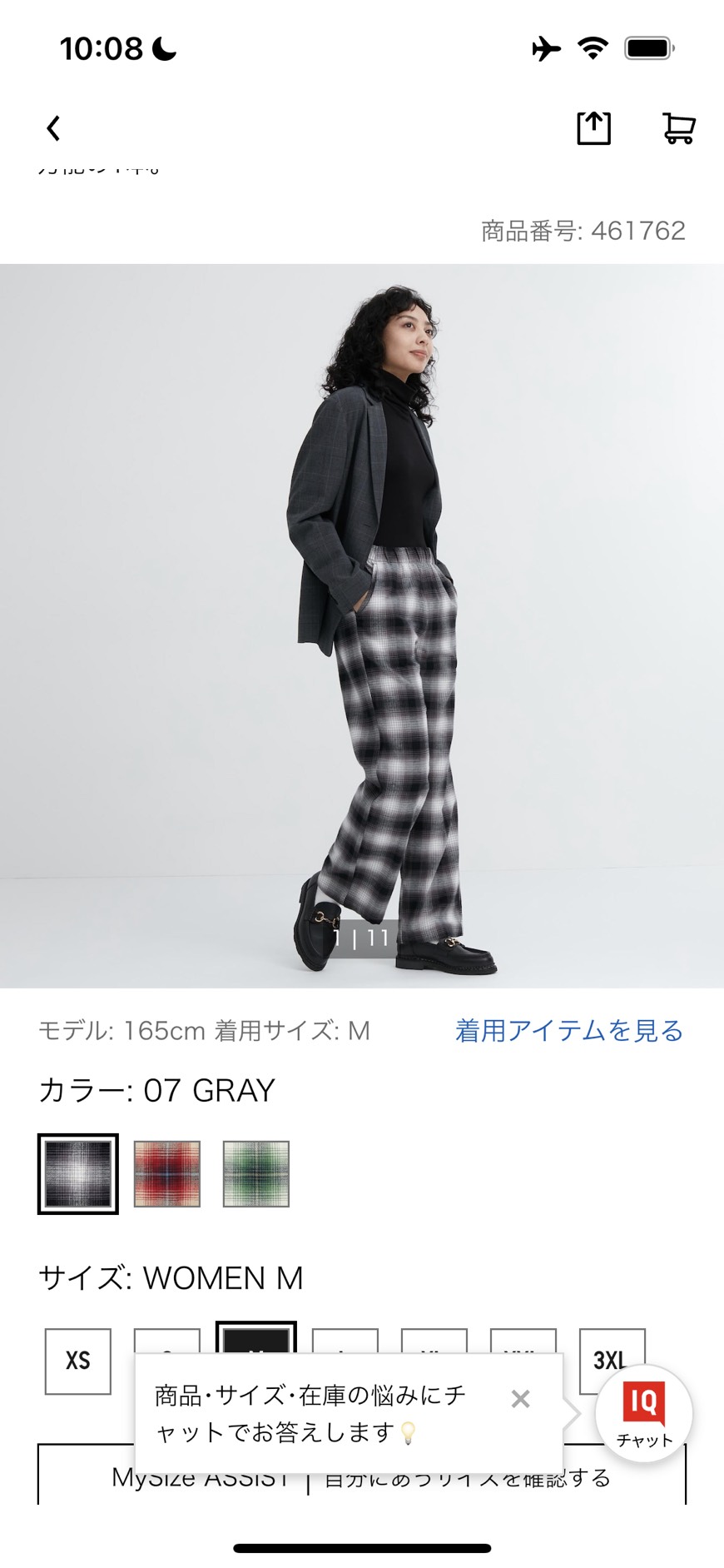Open the 着用アイテムを見る link
The width and height of the screenshot is (724, 1568).
click(x=568, y=1030)
